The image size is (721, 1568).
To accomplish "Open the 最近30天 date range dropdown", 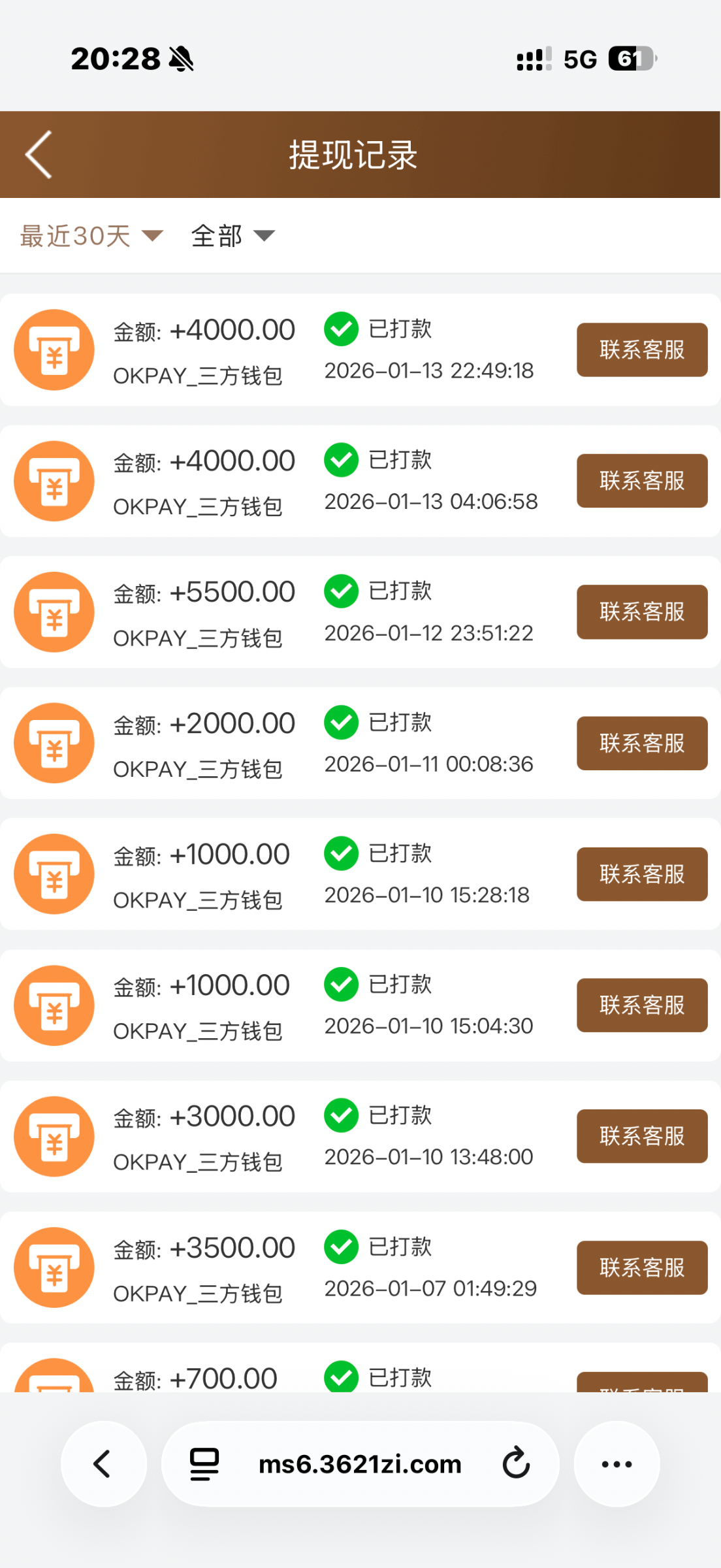I will (91, 236).
